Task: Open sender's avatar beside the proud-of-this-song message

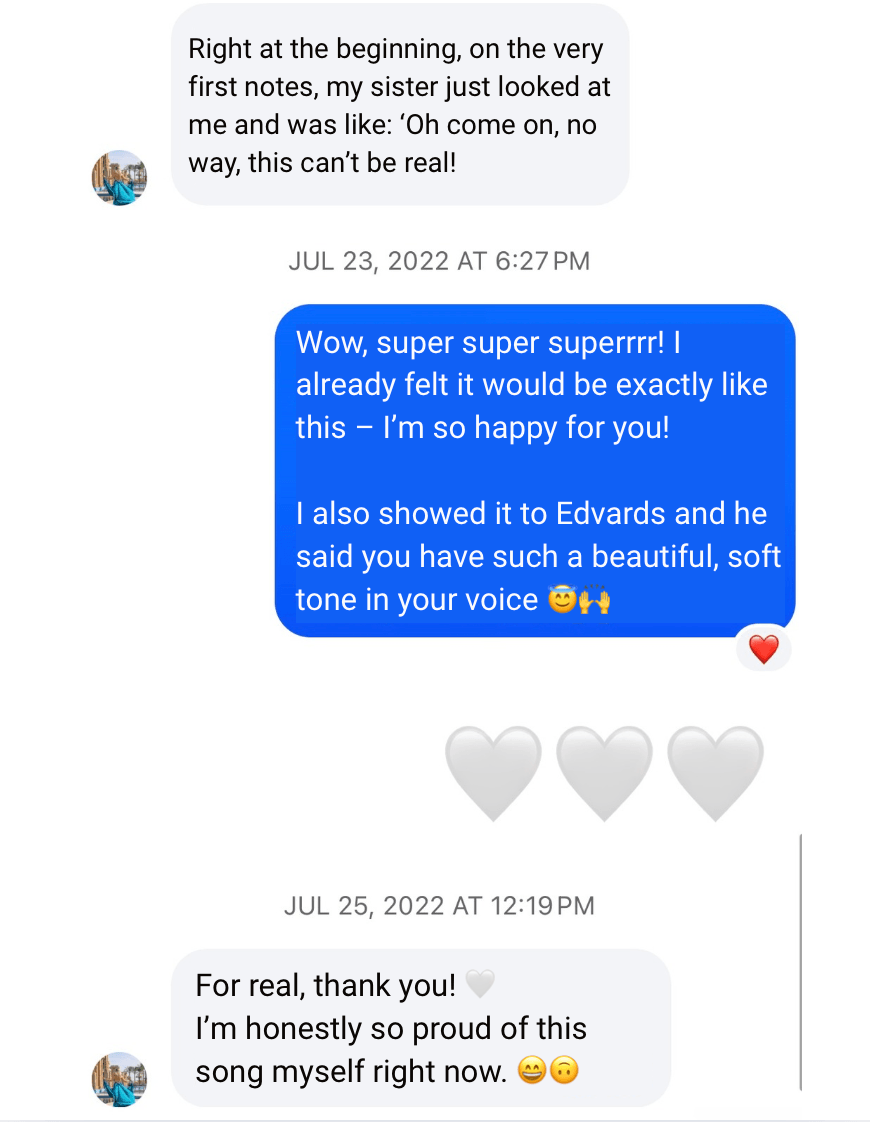Action: 119,1079
